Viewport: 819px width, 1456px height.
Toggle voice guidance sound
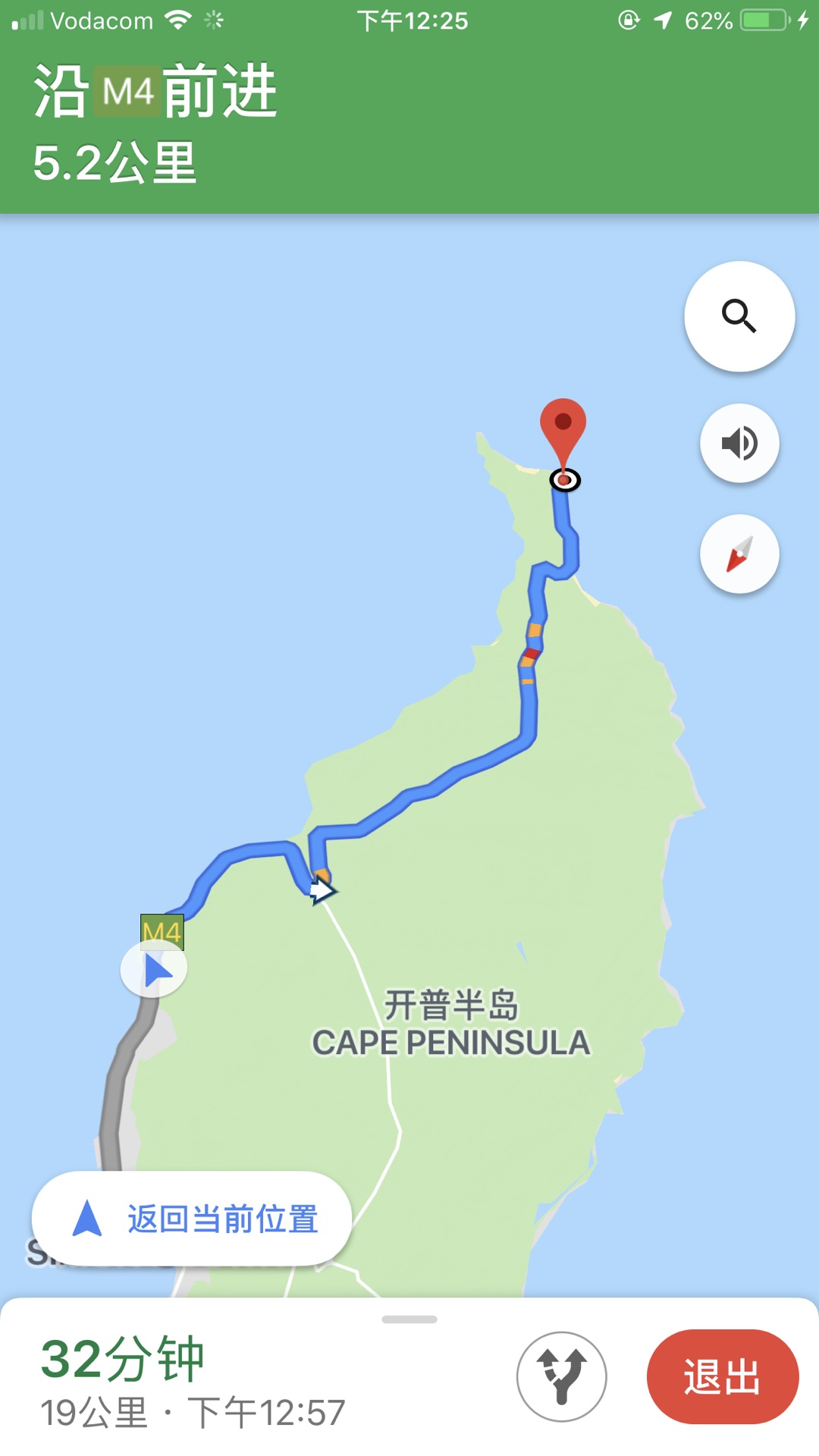point(739,444)
